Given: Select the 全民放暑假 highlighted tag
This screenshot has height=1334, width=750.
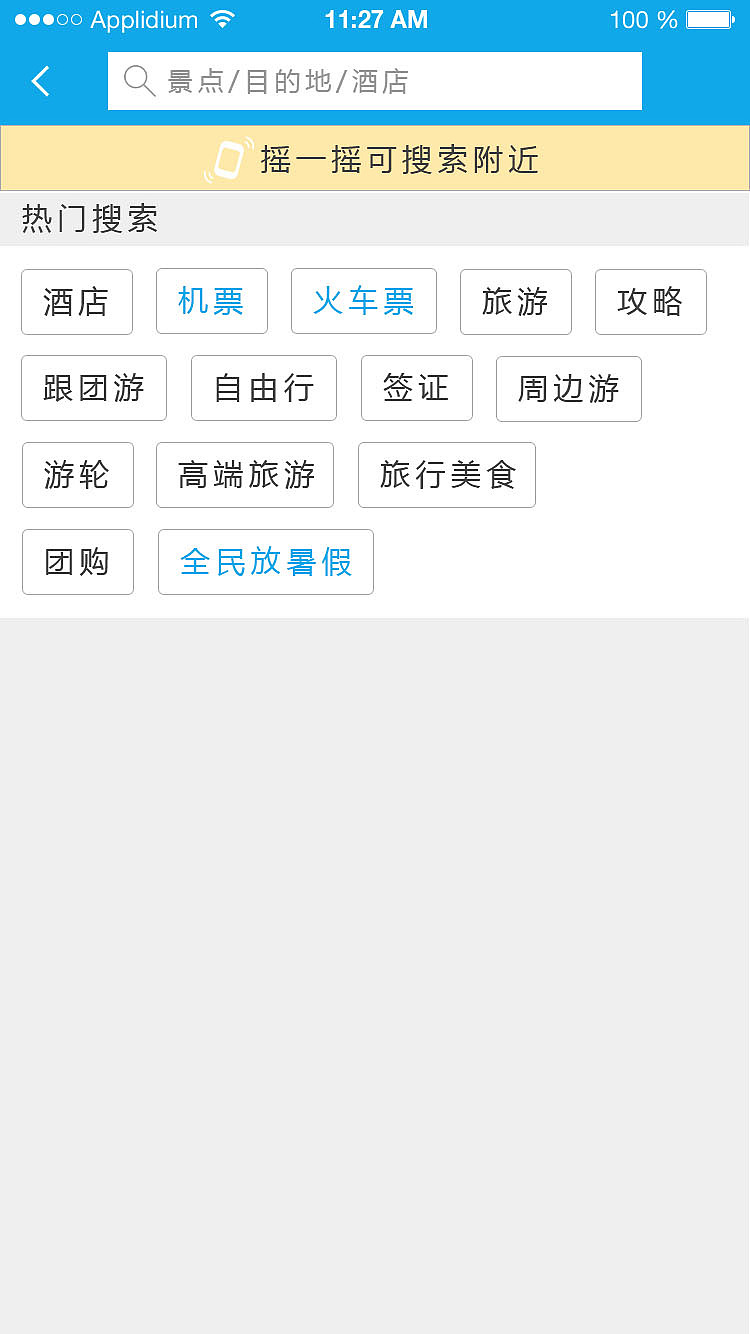Looking at the screenshot, I should pyautogui.click(x=265, y=562).
